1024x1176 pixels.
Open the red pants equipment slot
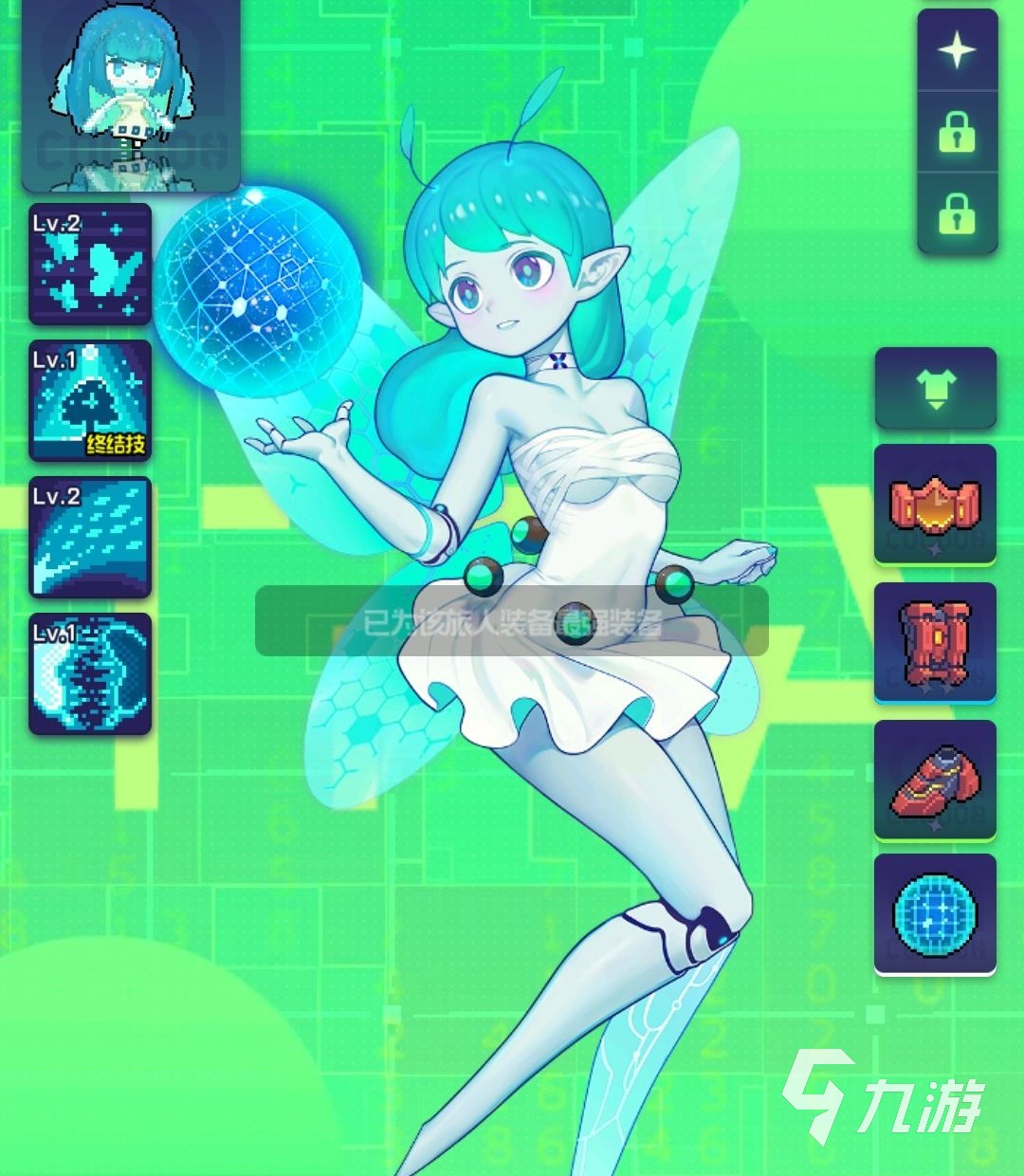935,643
